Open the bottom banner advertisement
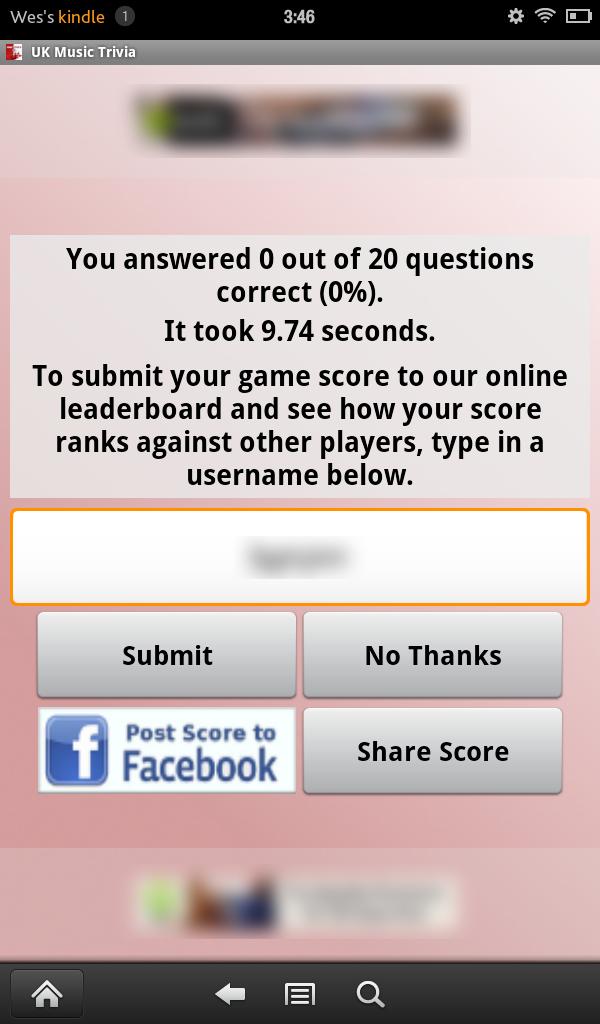The height and width of the screenshot is (1024, 600). pos(298,902)
